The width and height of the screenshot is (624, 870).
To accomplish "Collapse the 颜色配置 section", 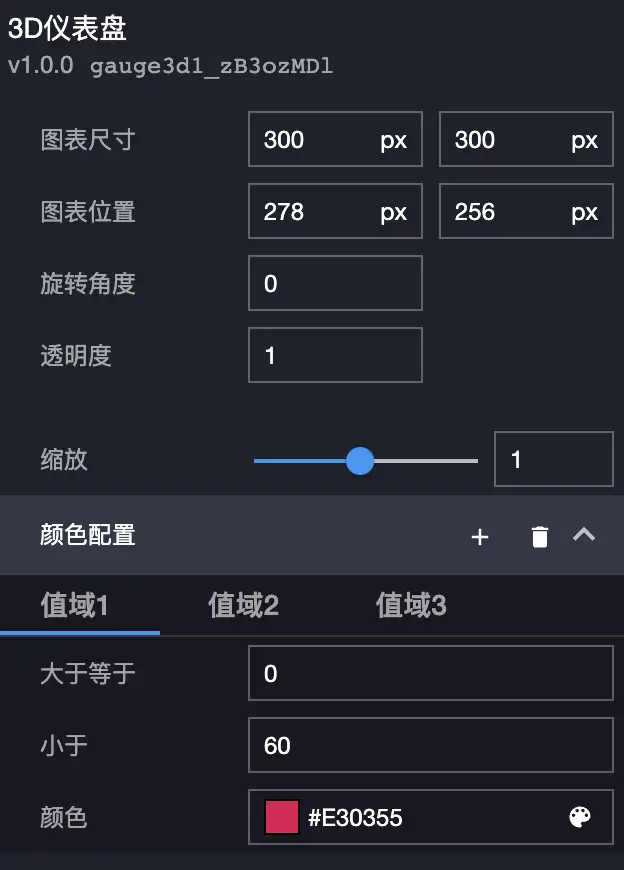I will tap(584, 535).
